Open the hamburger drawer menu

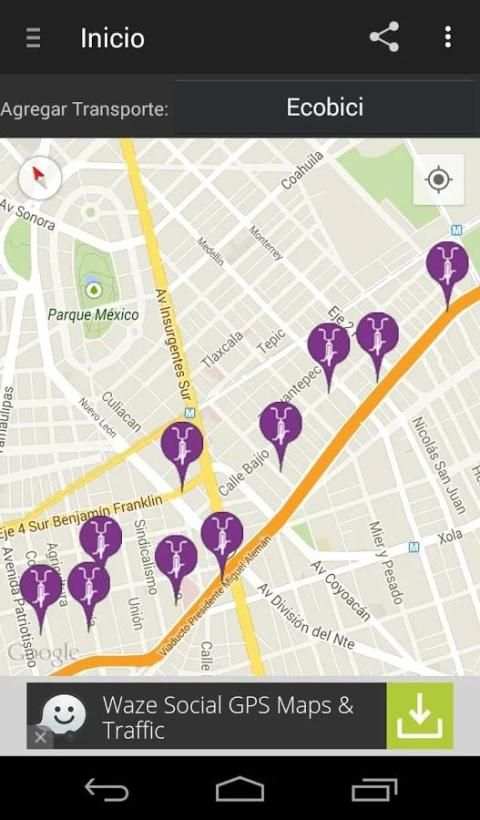coord(33,38)
